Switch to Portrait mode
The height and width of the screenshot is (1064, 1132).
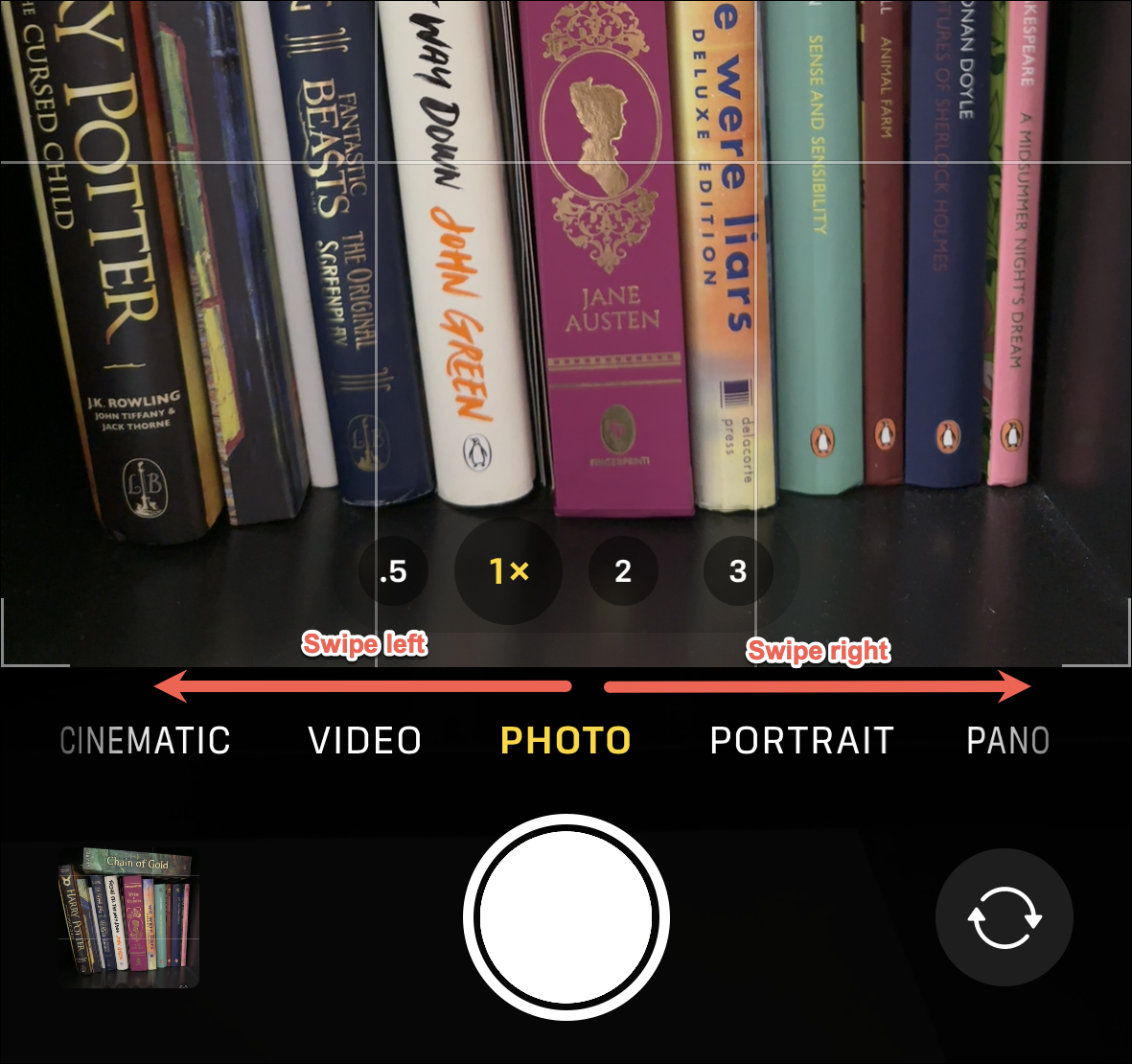(801, 741)
